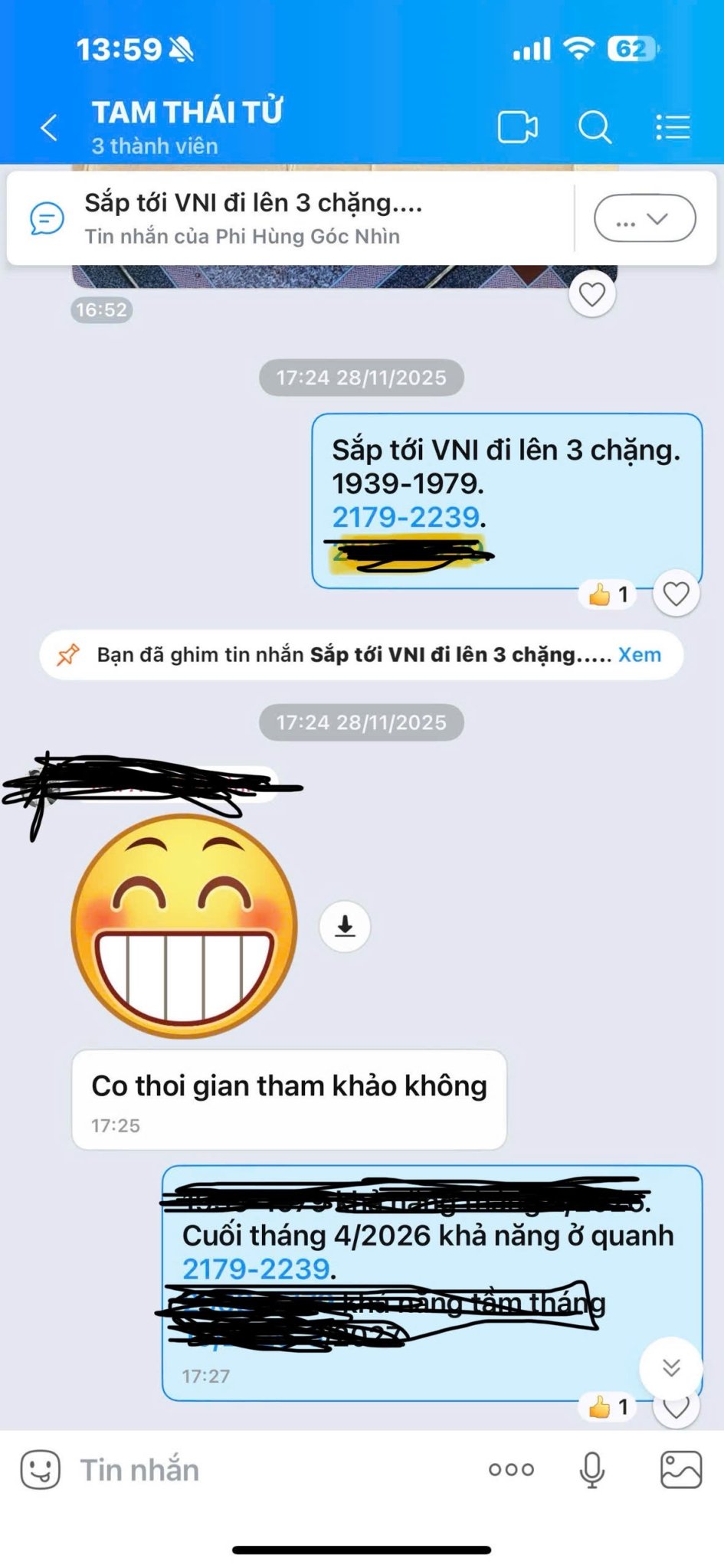Like the Sắp tới VNI đi lên message
724x1568 pixels.
click(676, 594)
